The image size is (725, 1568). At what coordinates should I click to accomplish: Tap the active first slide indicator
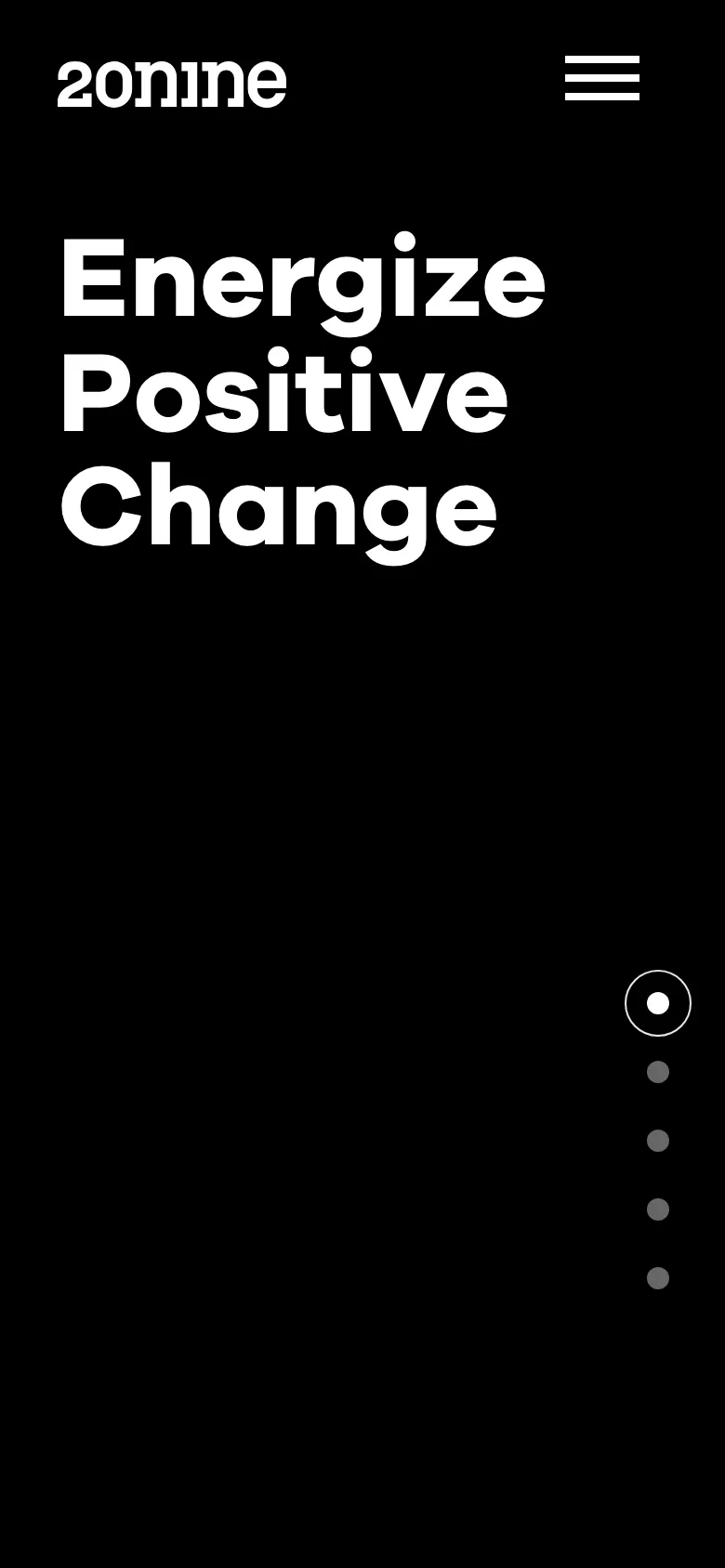coord(658,1003)
